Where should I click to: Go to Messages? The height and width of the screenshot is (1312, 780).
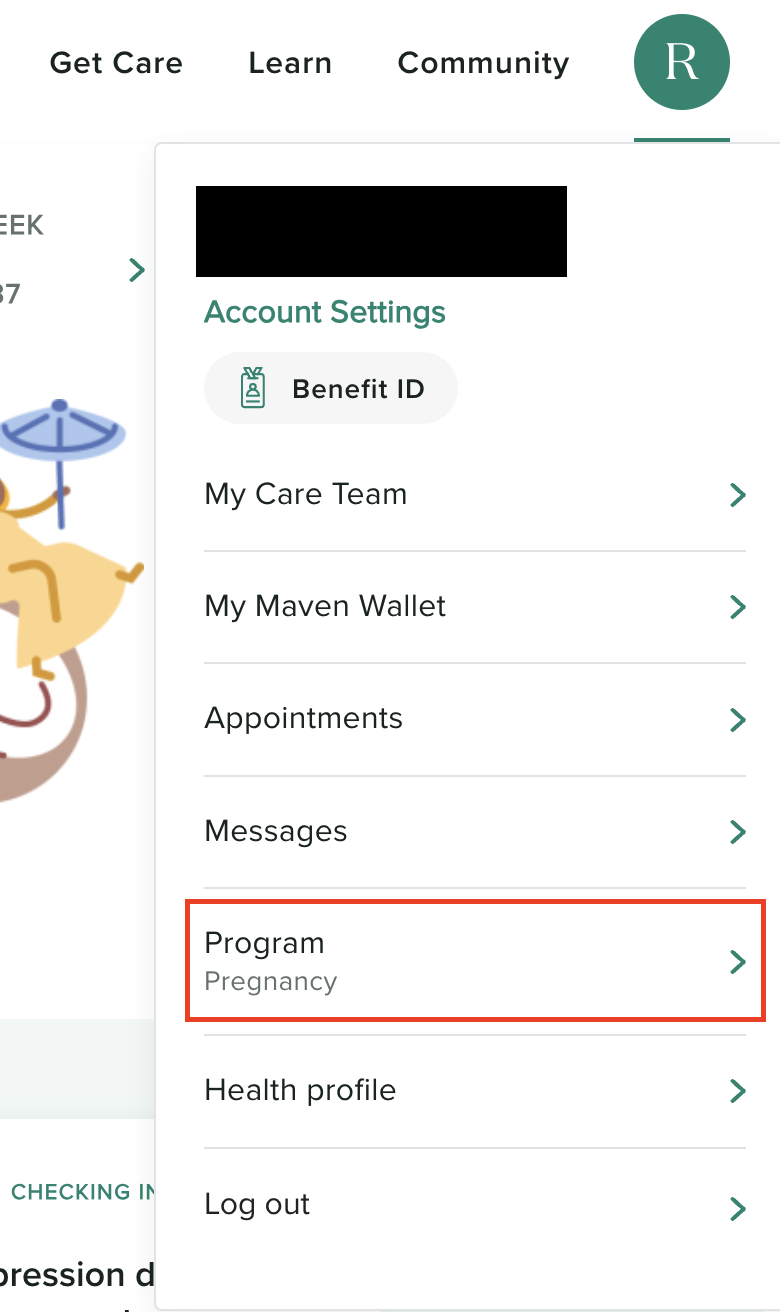[x=475, y=831]
